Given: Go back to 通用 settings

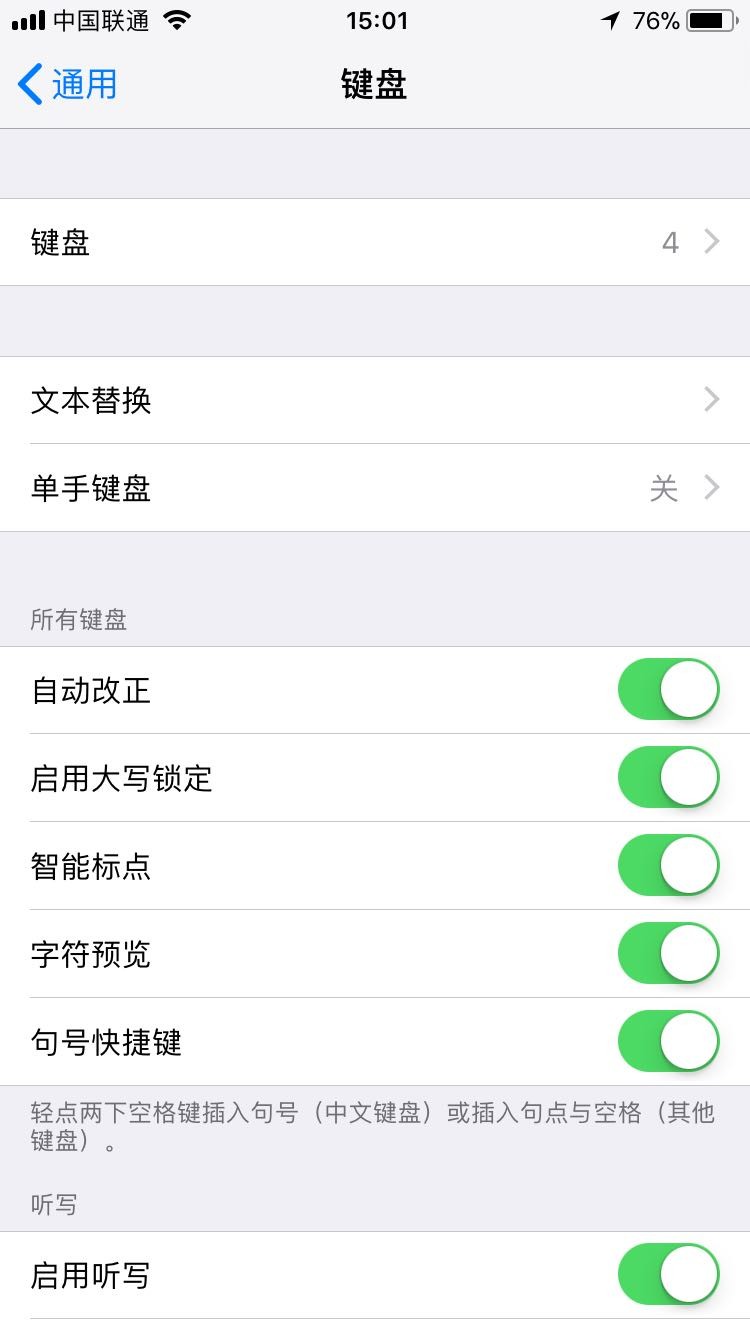Looking at the screenshot, I should point(68,84).
